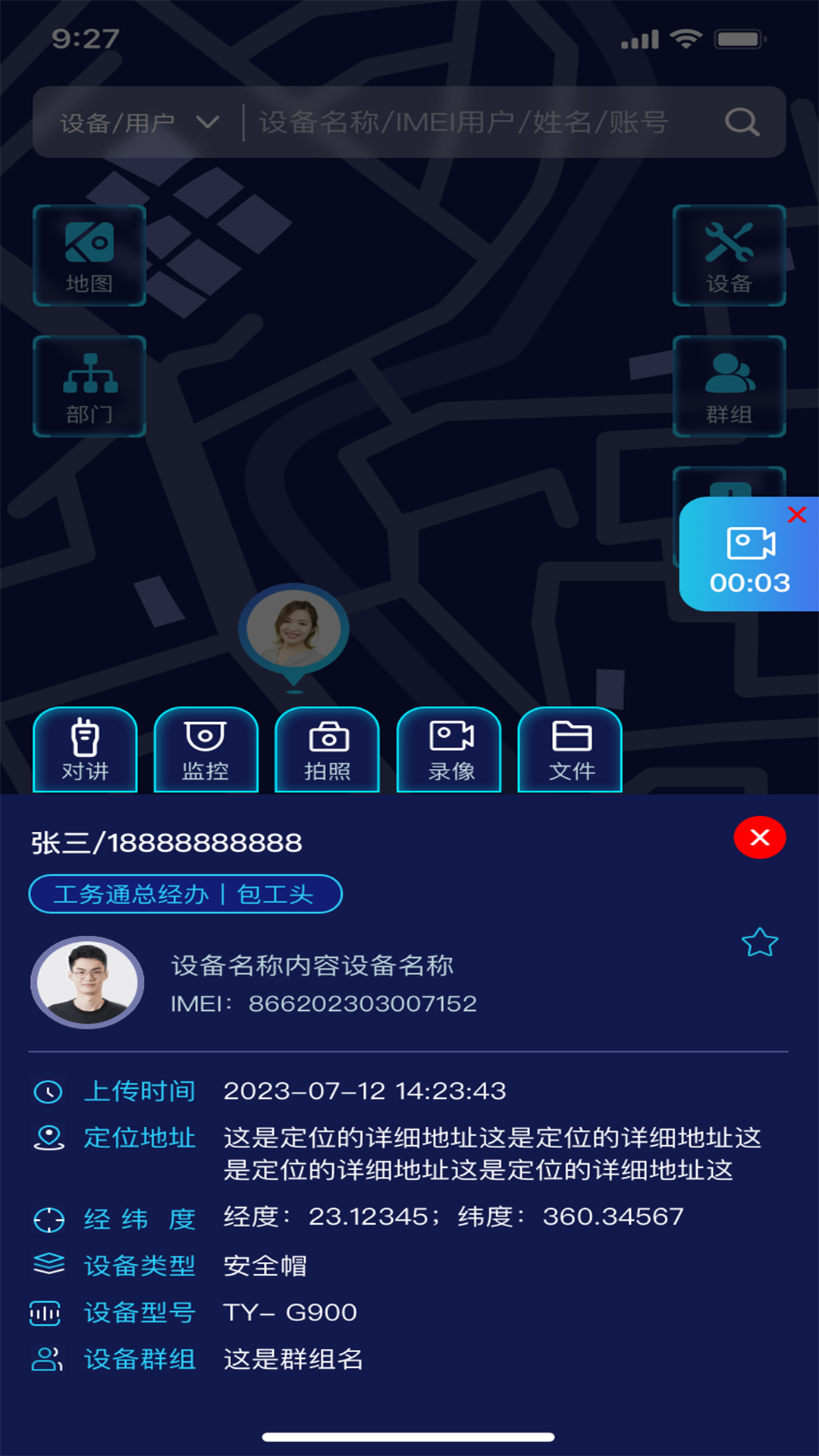
Task: Open the 群组 group button
Action: 729,386
